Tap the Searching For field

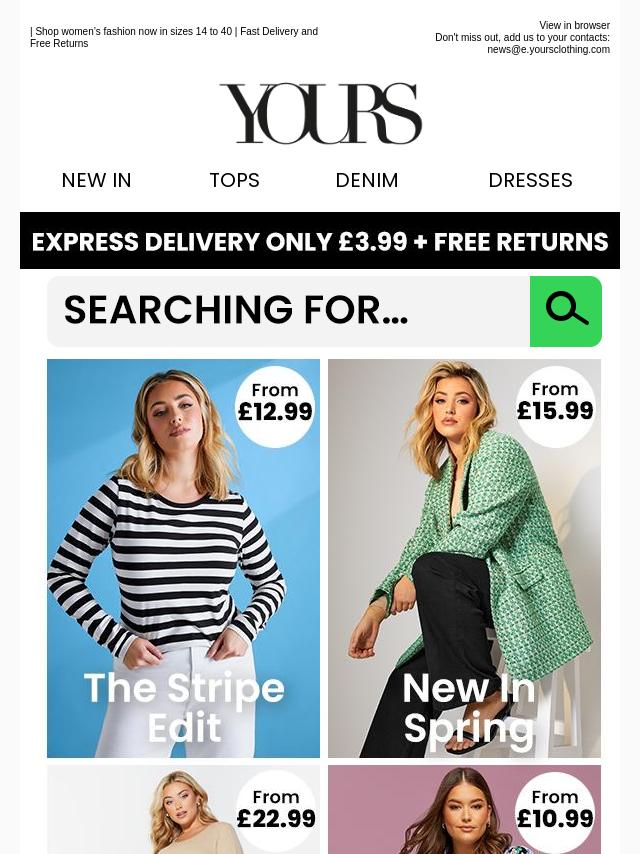(x=288, y=312)
